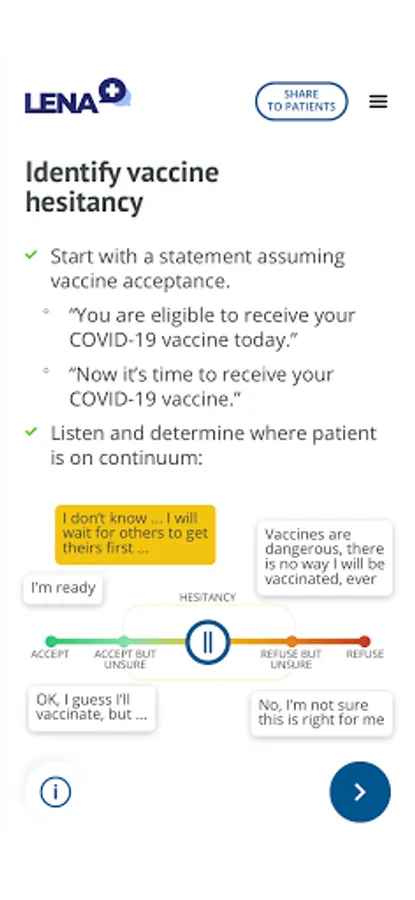Tap the Share to Patients button

[301, 101]
